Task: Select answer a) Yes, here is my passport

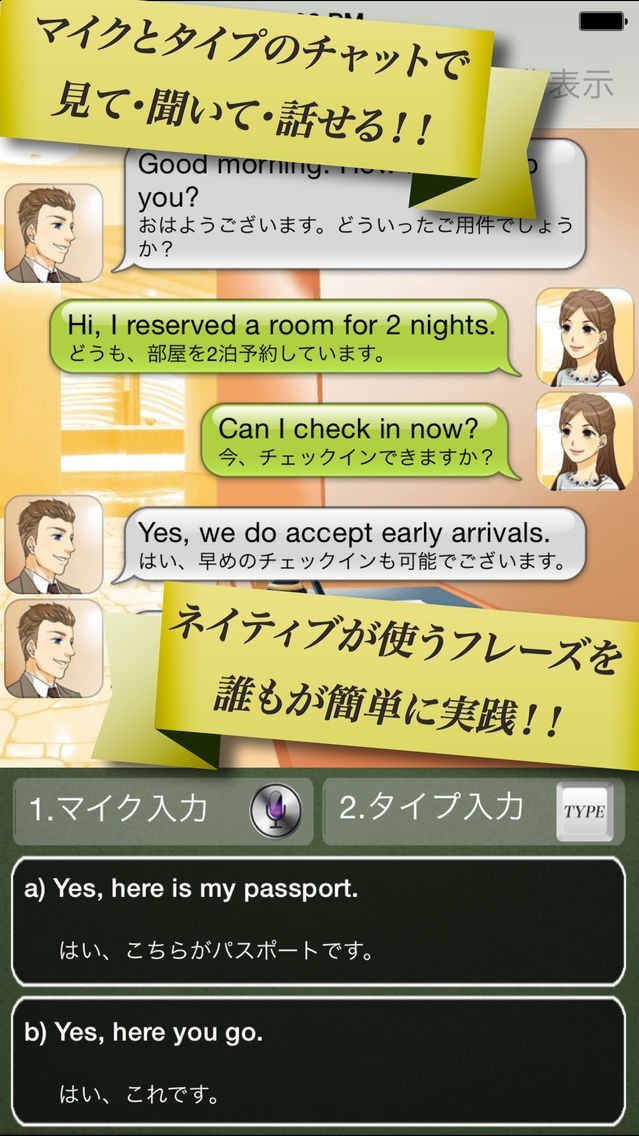Action: [x=319, y=921]
